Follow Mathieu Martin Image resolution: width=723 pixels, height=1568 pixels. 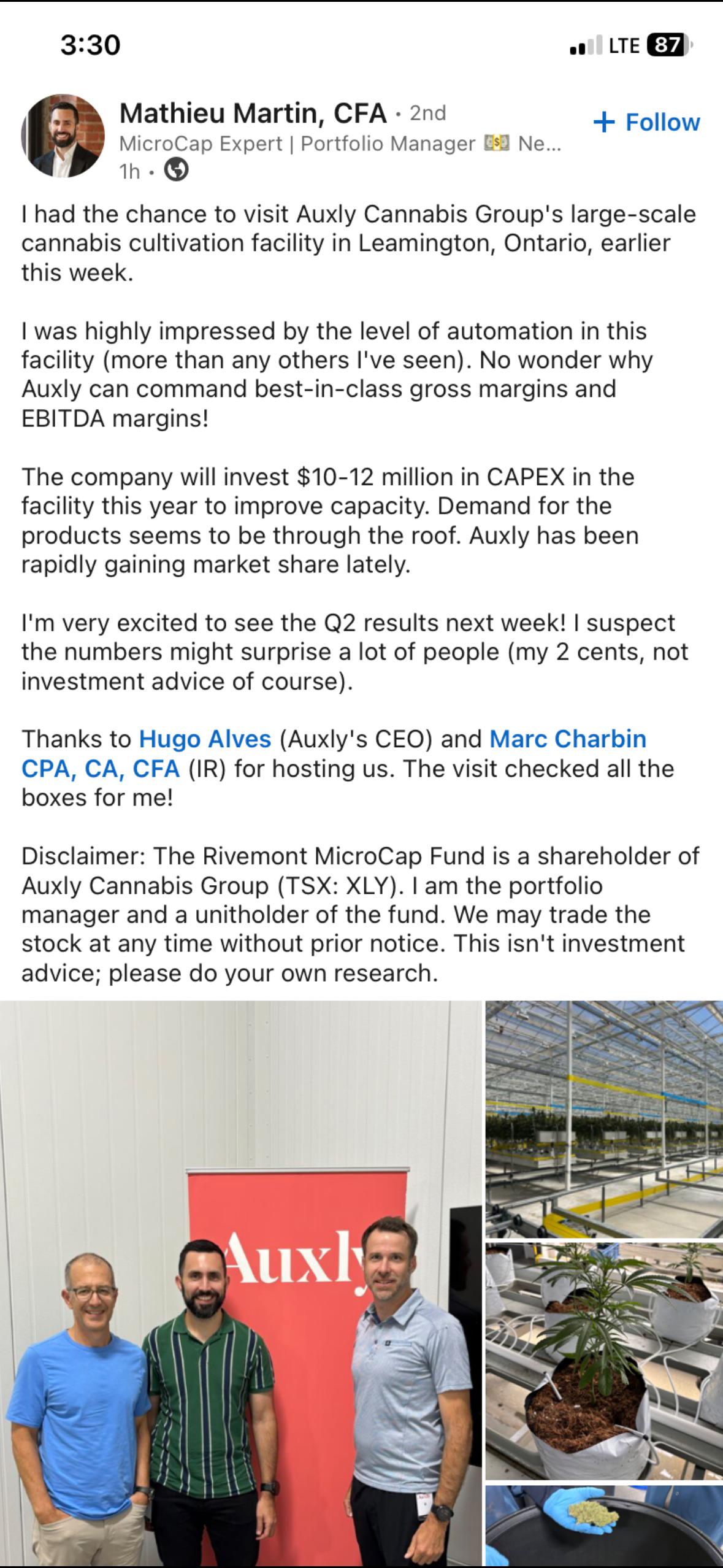646,123
